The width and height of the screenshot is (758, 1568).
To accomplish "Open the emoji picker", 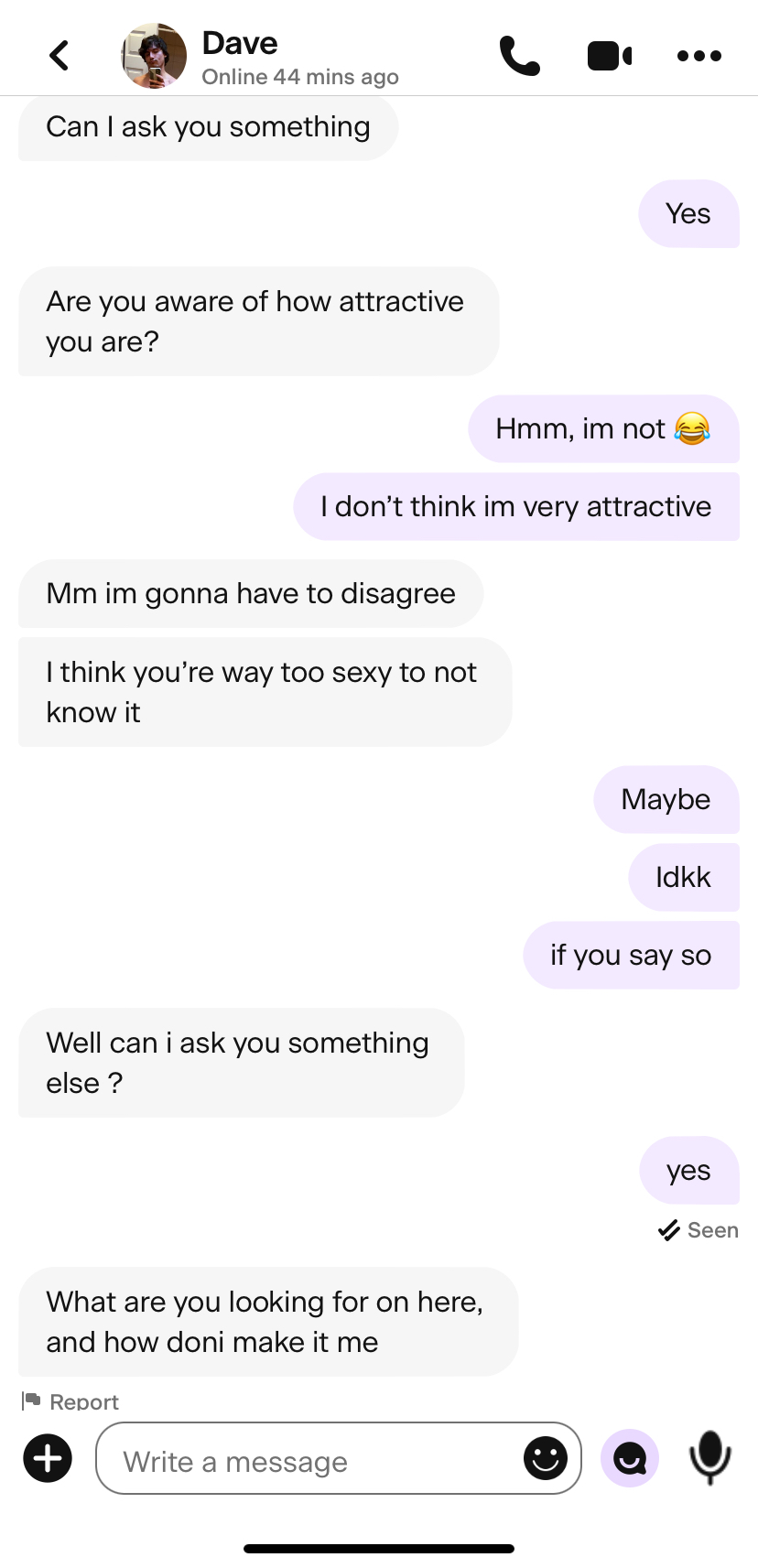I will (546, 1458).
